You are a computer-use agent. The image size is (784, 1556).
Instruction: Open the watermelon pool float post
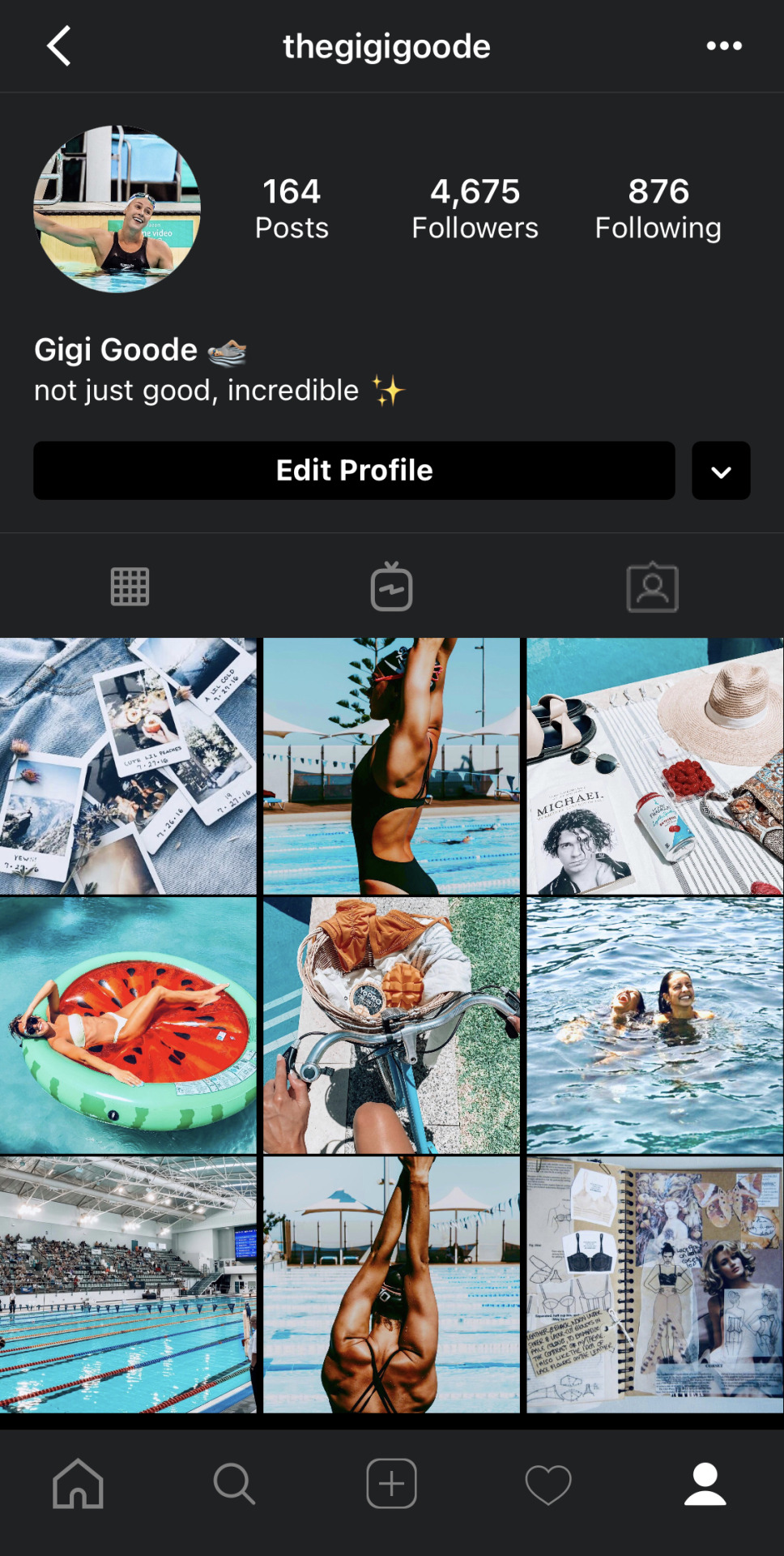[128, 1025]
